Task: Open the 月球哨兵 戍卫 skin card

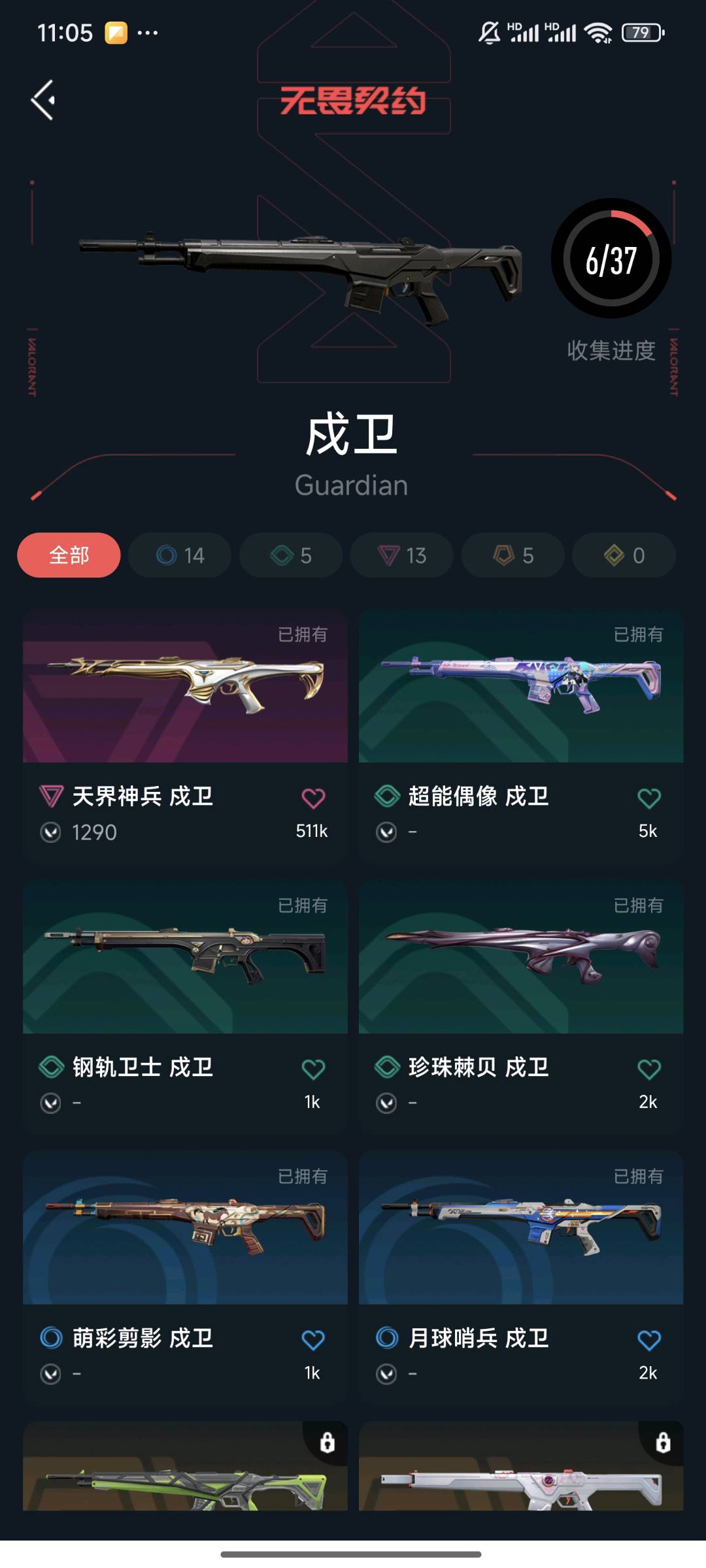Action: pyautogui.click(x=521, y=1230)
